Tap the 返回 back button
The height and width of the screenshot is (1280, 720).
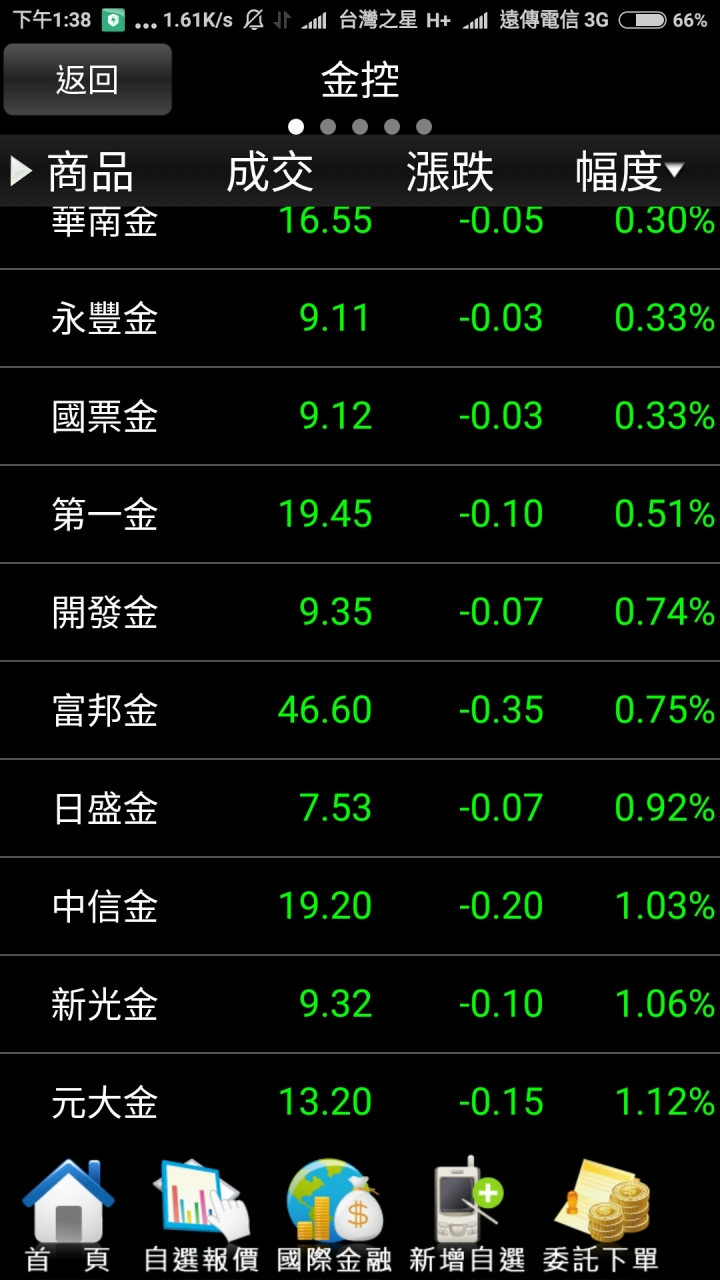coord(87,80)
